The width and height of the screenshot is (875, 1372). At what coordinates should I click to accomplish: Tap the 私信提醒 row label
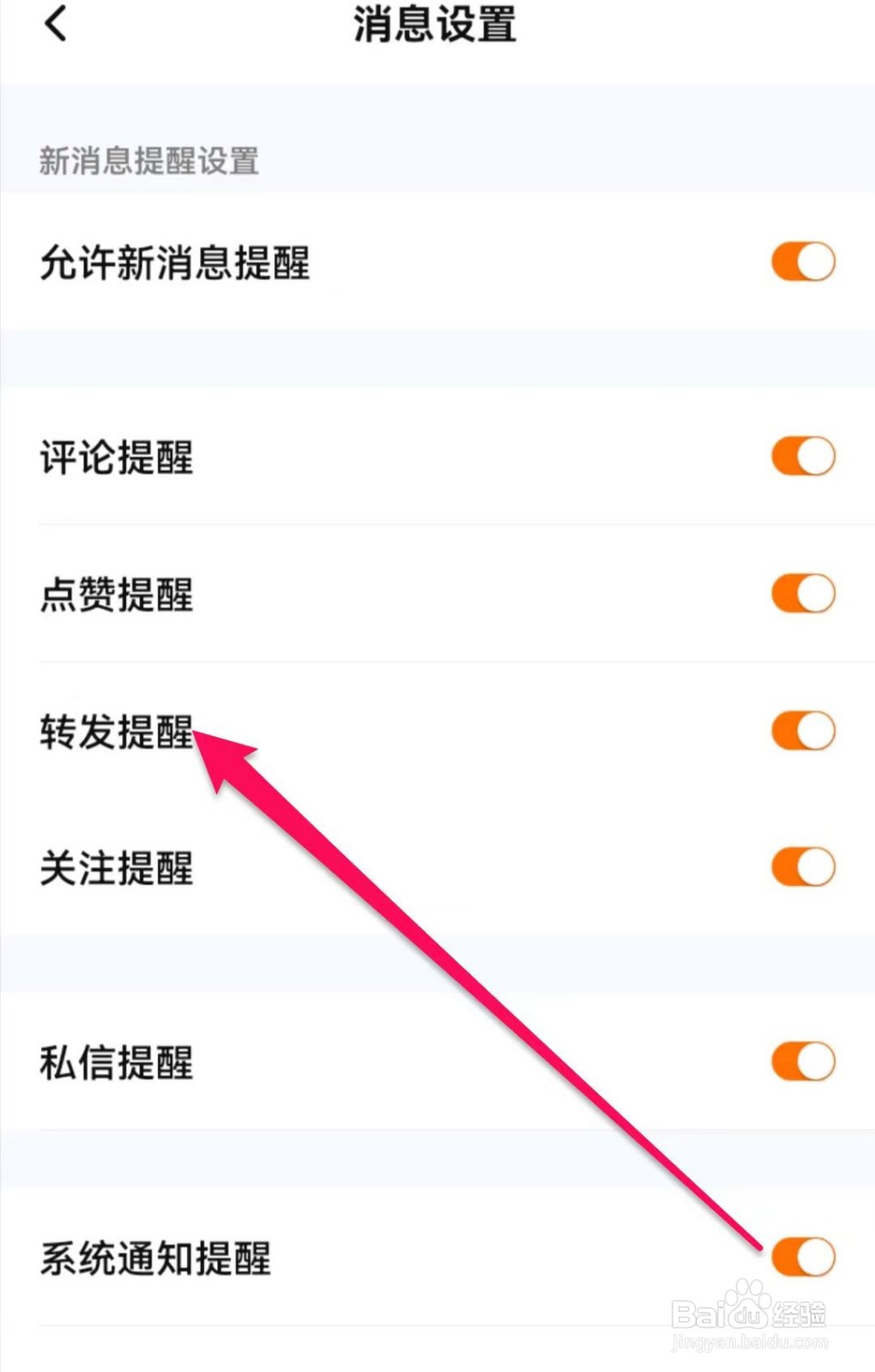point(116,1063)
